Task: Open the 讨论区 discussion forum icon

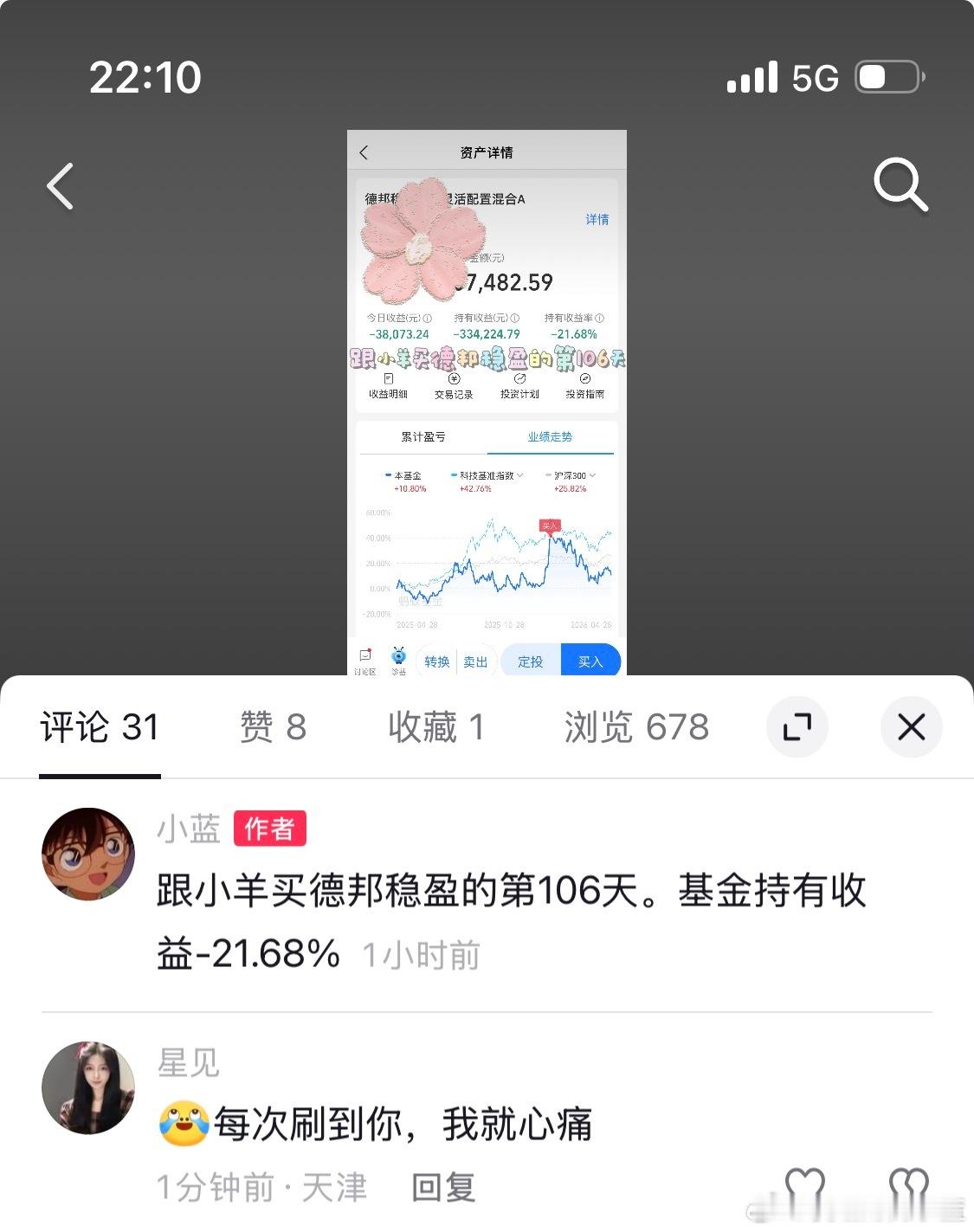Action: coord(364,658)
